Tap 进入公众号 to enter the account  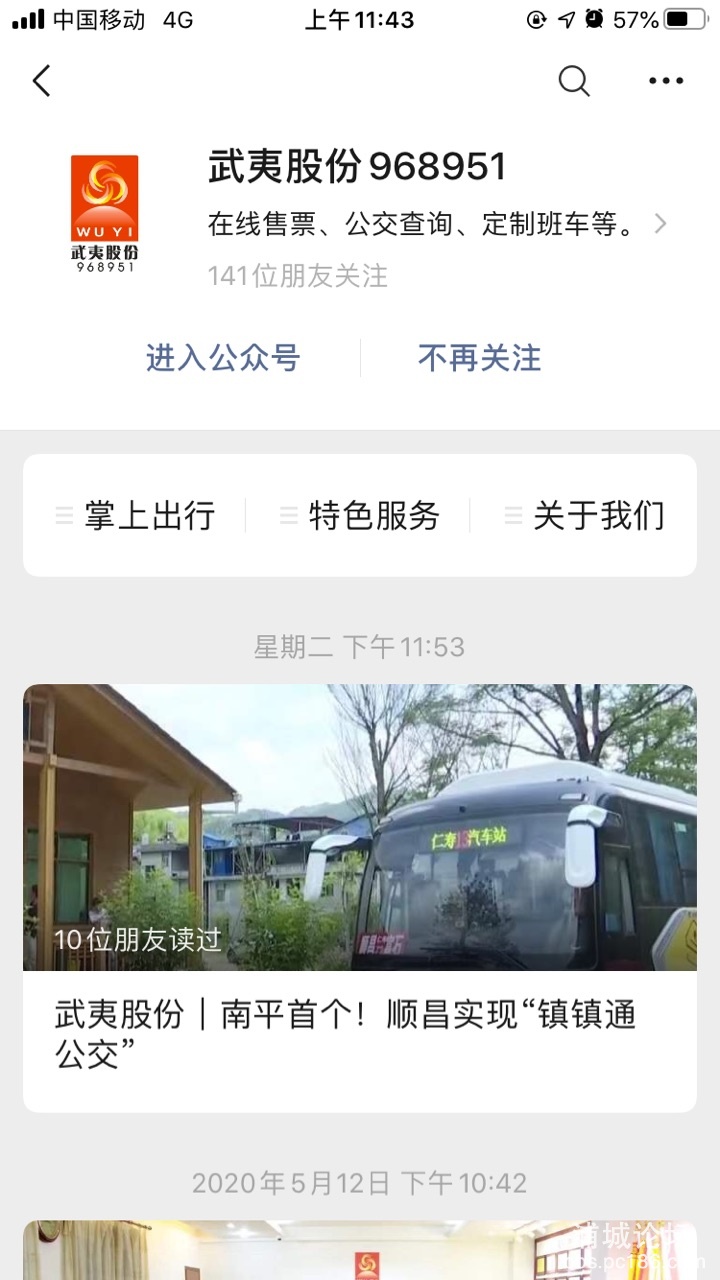pyautogui.click(x=223, y=358)
